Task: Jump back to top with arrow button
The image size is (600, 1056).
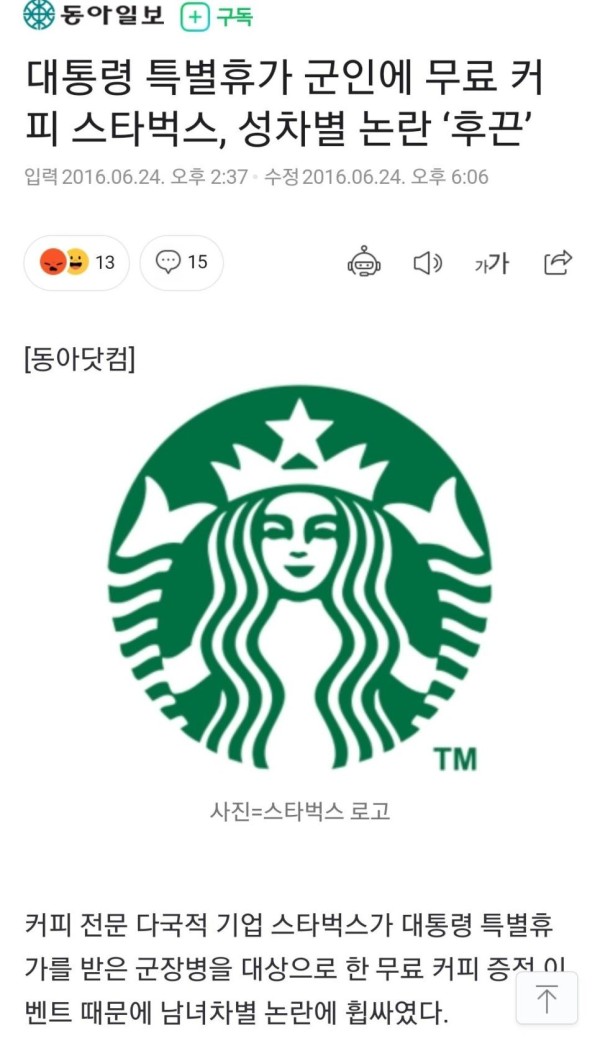Action: 547,998
